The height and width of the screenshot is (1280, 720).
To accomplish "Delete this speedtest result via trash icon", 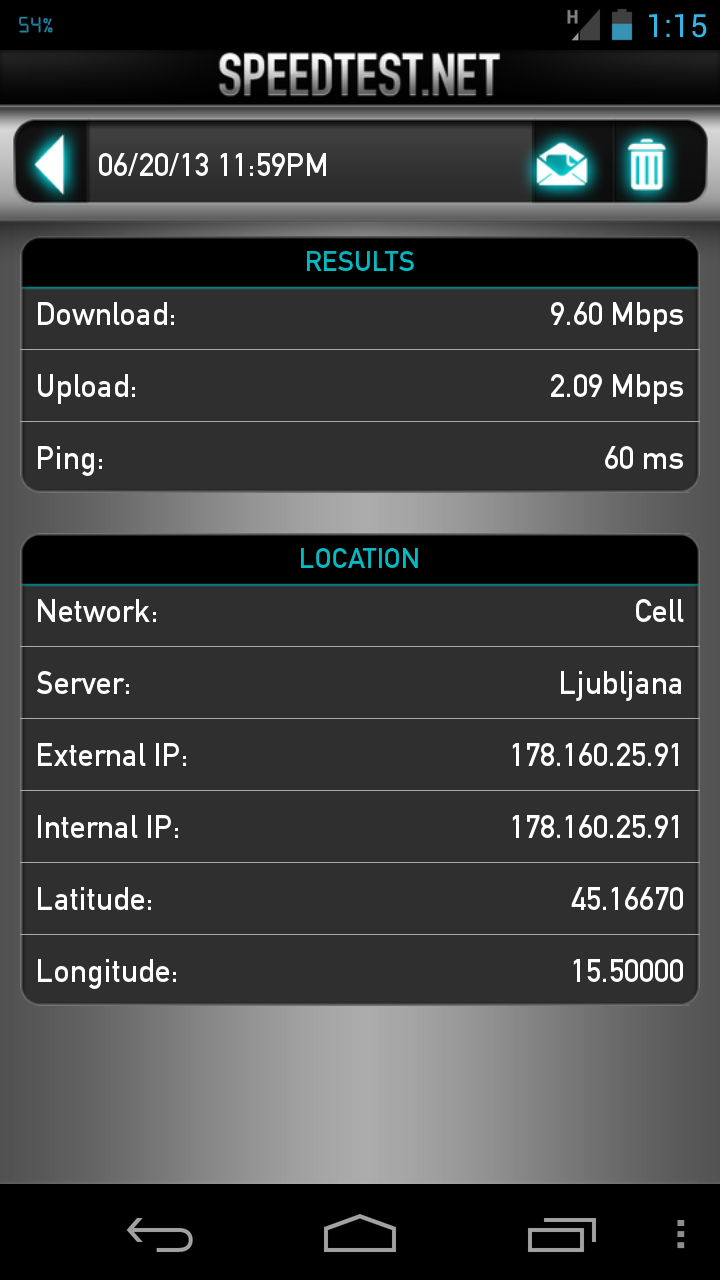I will (651, 162).
